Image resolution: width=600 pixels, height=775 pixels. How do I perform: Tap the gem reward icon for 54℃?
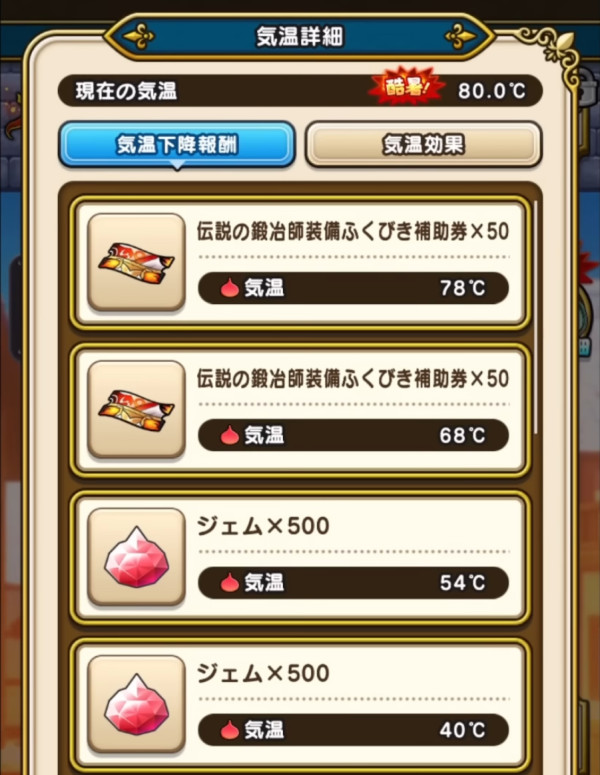[136, 555]
